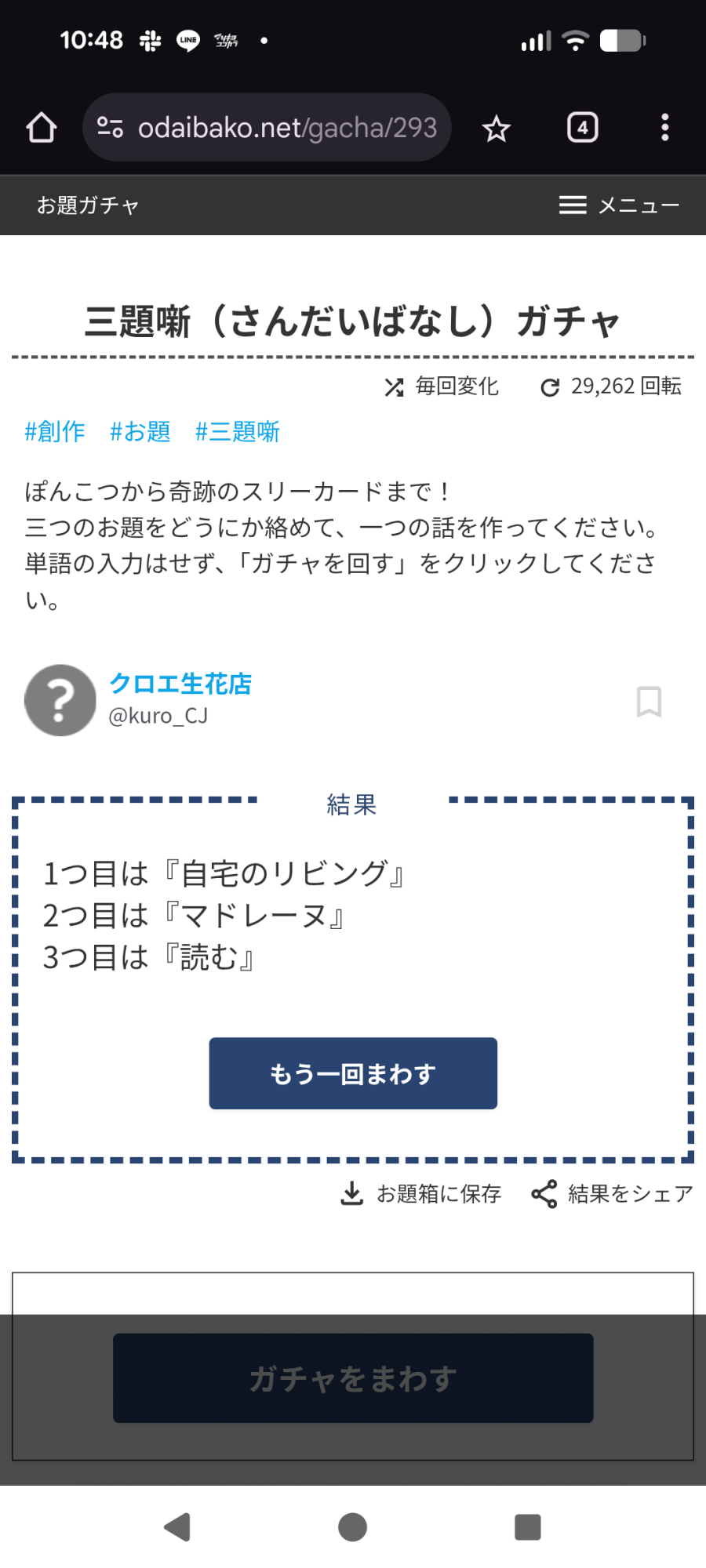706x1568 pixels.
Task: Go to browser home page
Action: click(42, 128)
